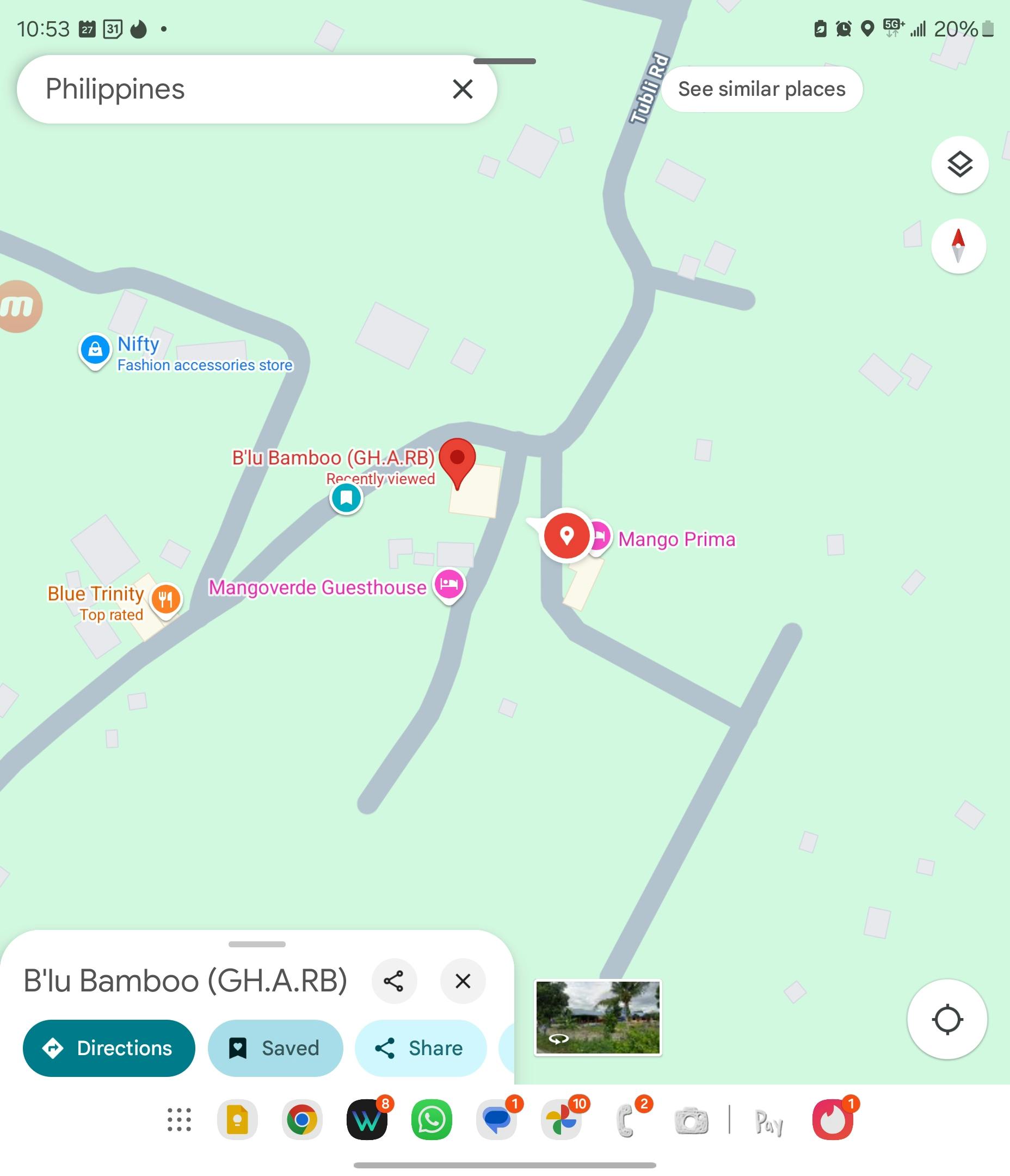Tap the Share chip below place title

point(421,1048)
